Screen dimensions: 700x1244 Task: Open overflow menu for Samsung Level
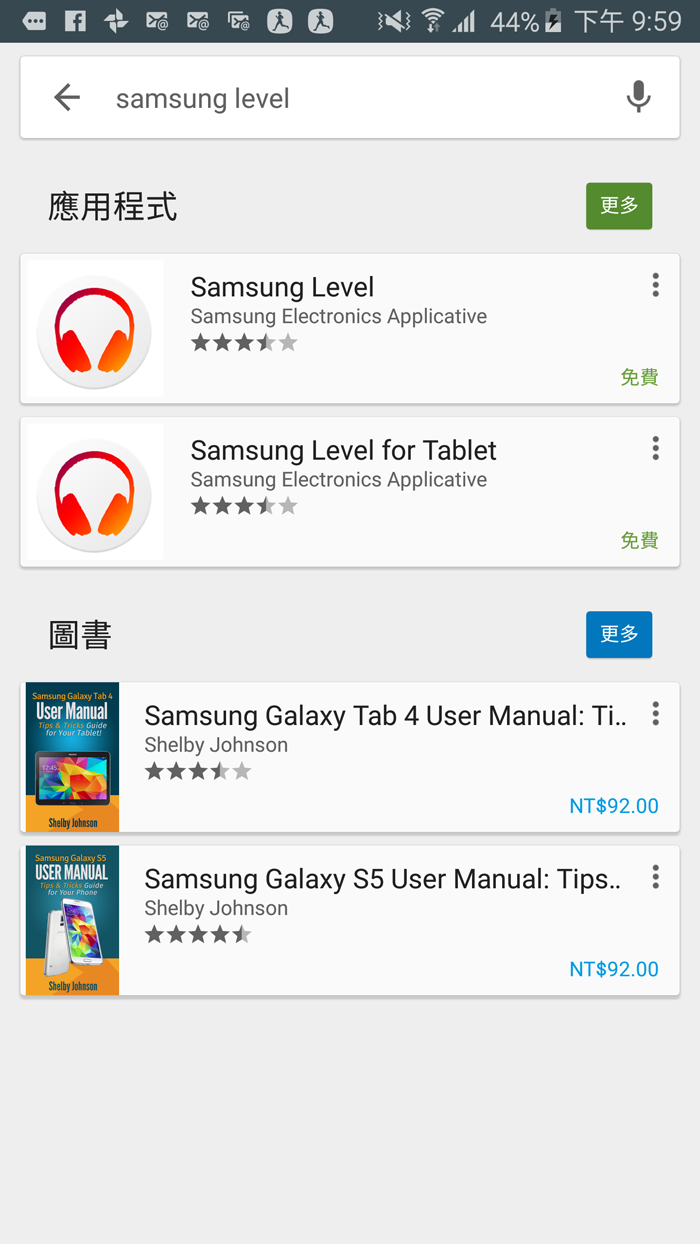(656, 285)
